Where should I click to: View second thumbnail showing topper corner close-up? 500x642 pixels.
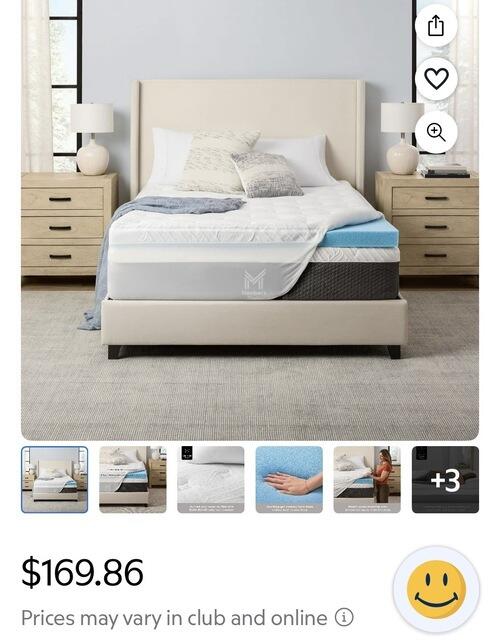pos(133,479)
